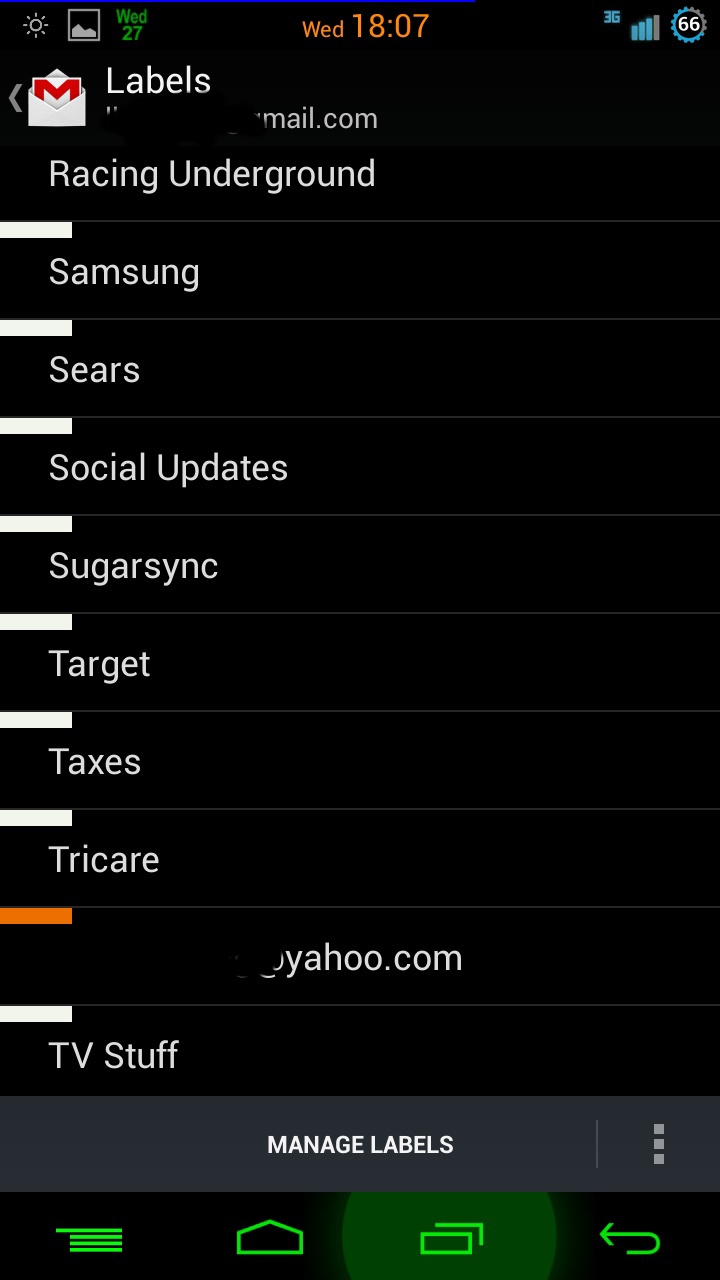Image resolution: width=720 pixels, height=1280 pixels.
Task: Open the TV Stuff label
Action: coord(360,1054)
